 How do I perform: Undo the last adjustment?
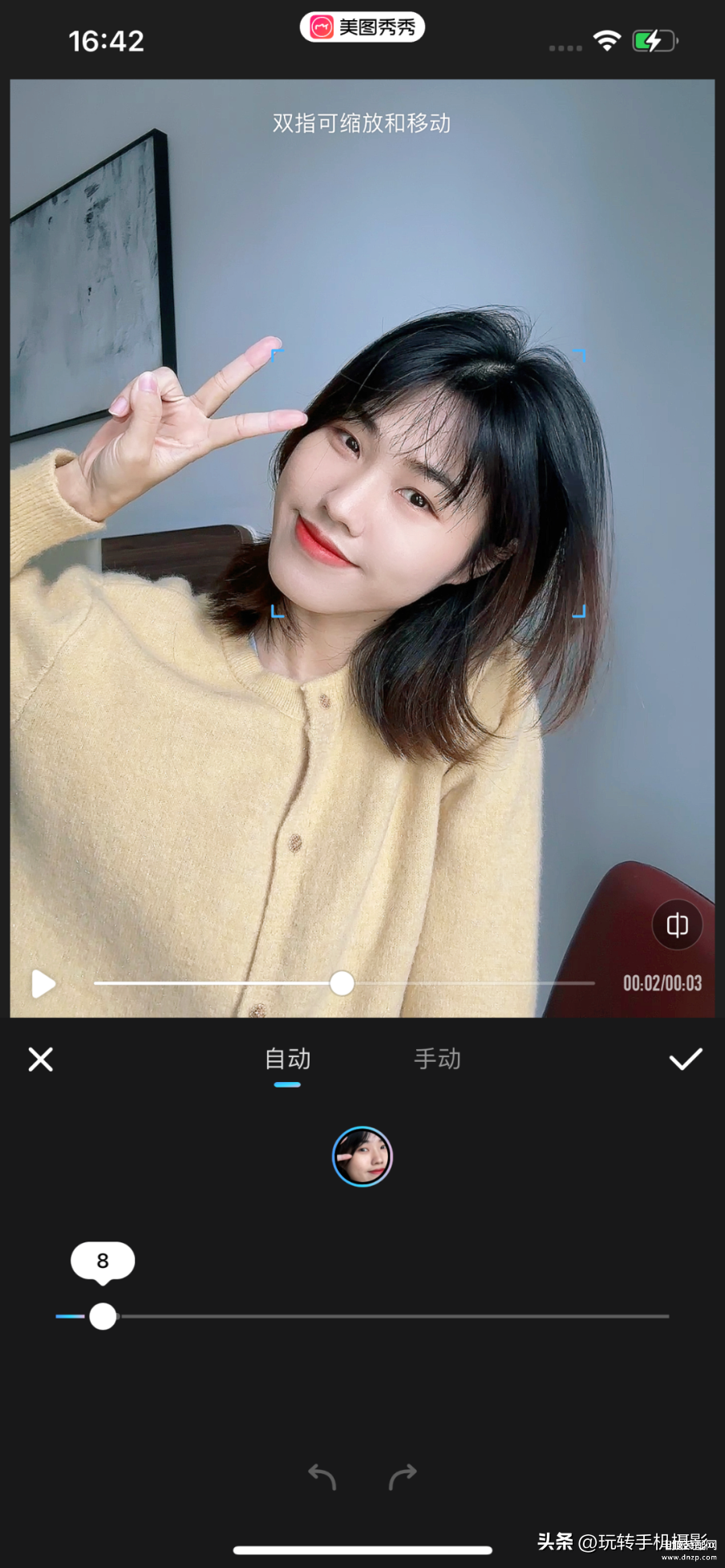(x=322, y=1477)
